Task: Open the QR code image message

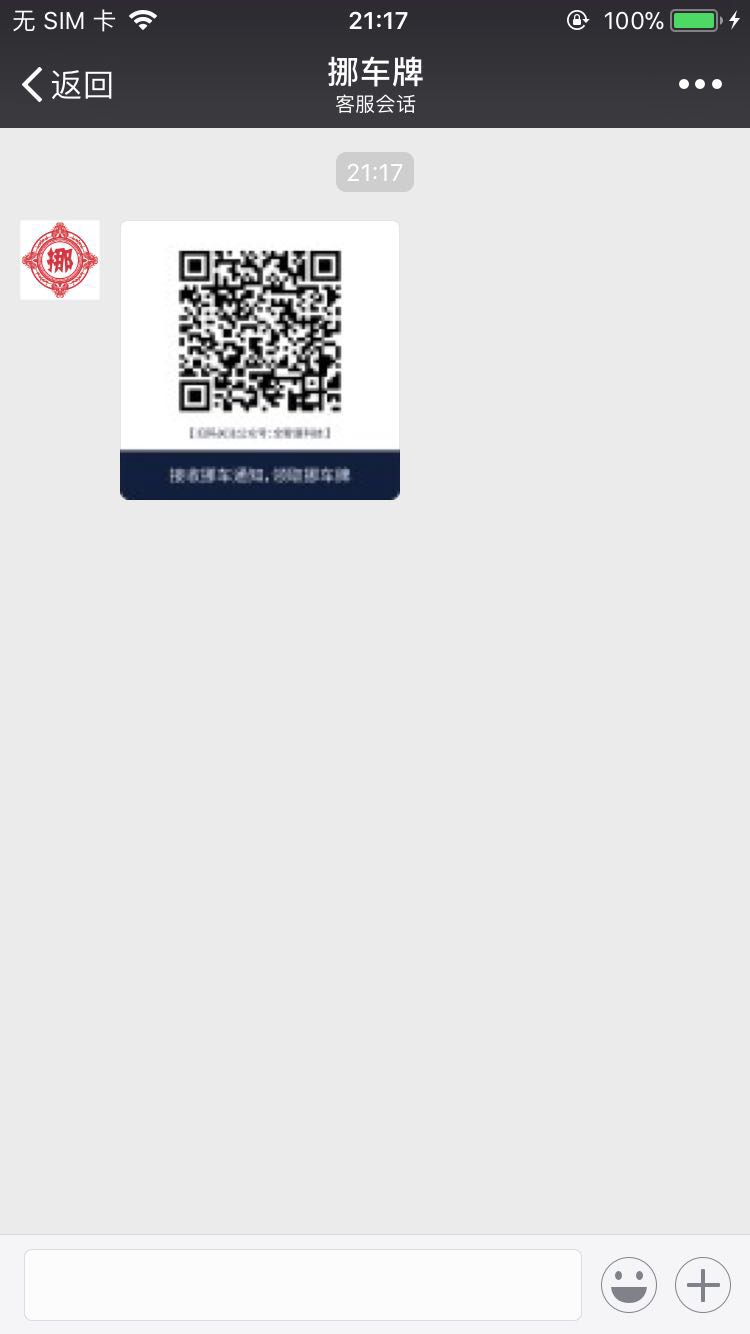Action: pyautogui.click(x=260, y=360)
